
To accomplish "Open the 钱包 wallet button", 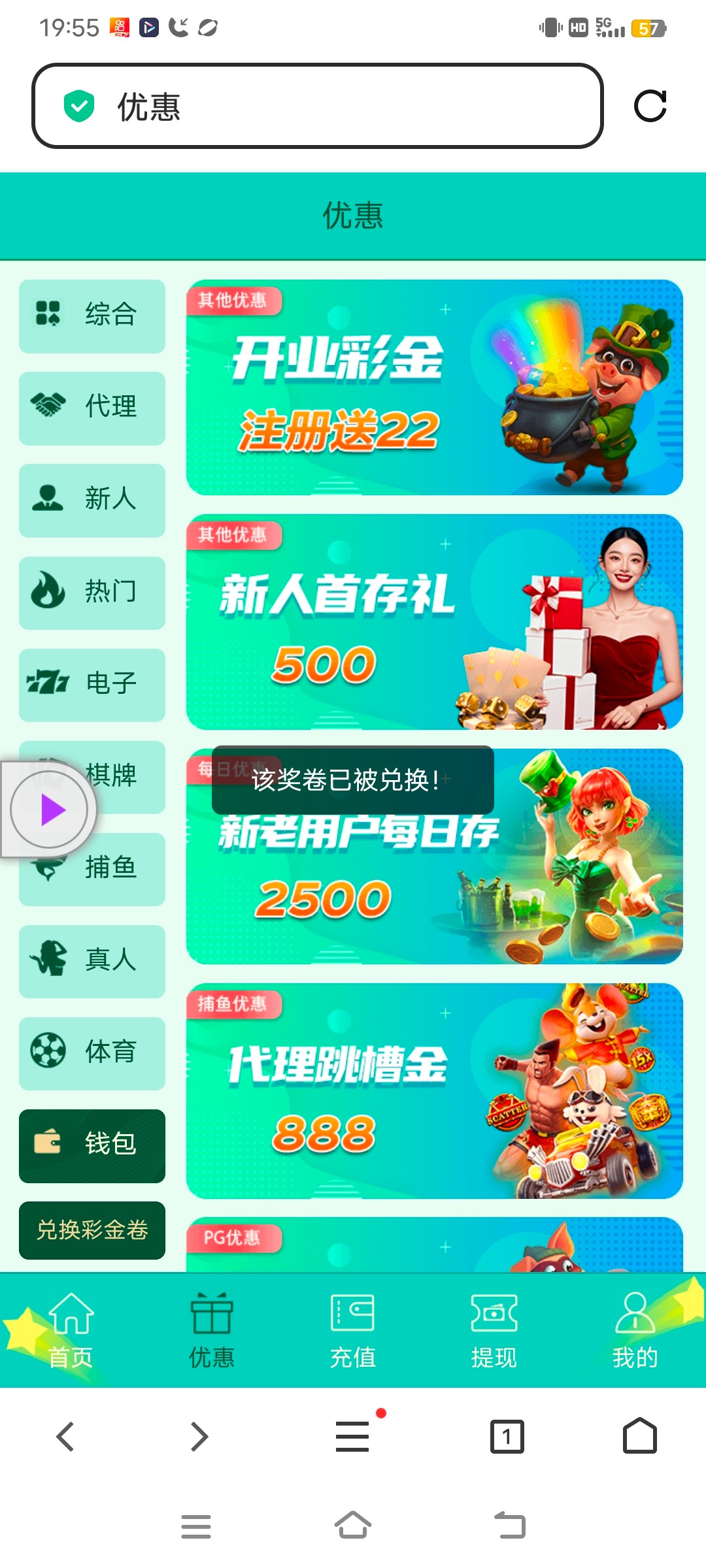I will coord(92,1145).
